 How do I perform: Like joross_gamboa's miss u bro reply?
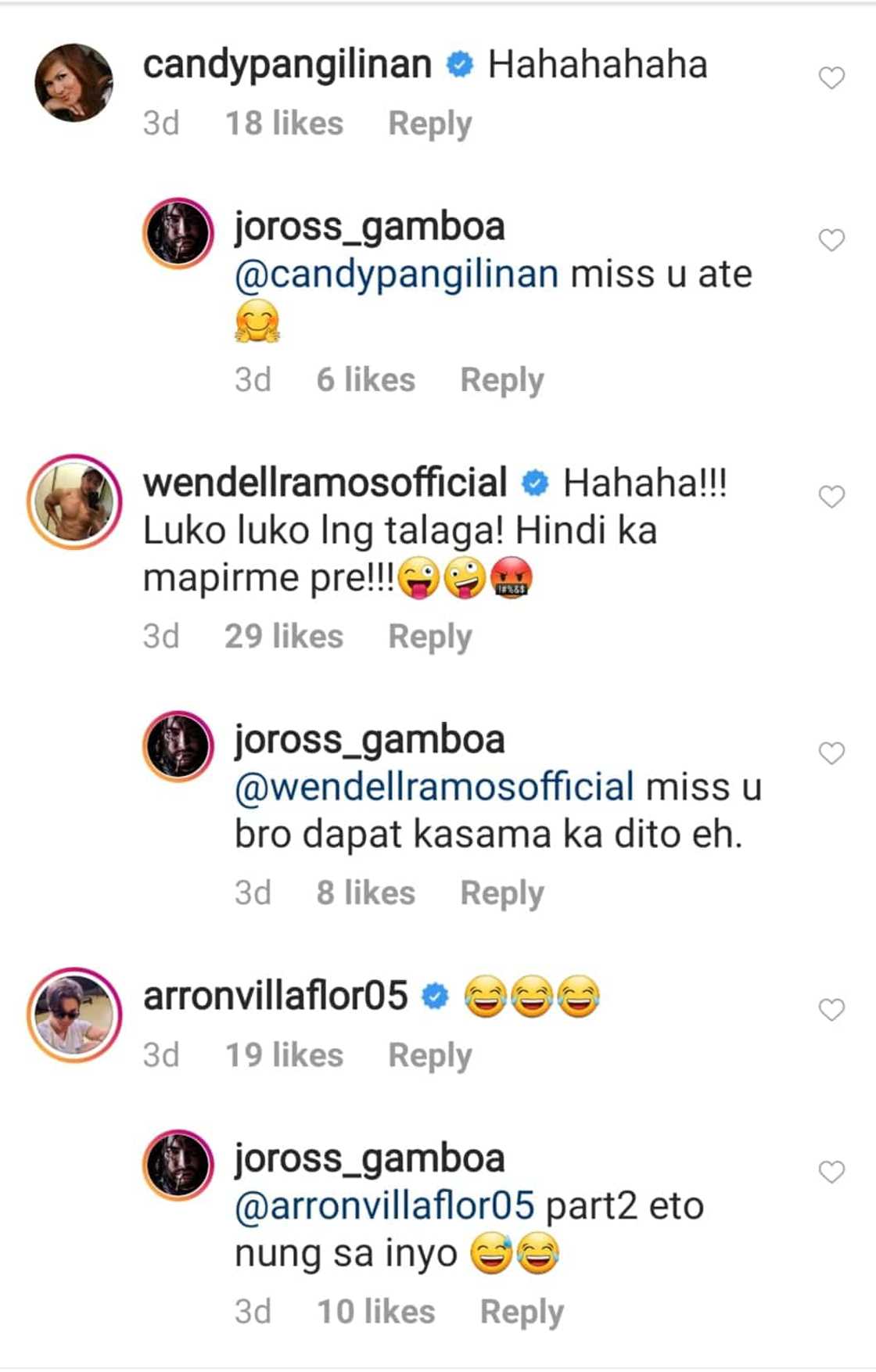pos(831,753)
